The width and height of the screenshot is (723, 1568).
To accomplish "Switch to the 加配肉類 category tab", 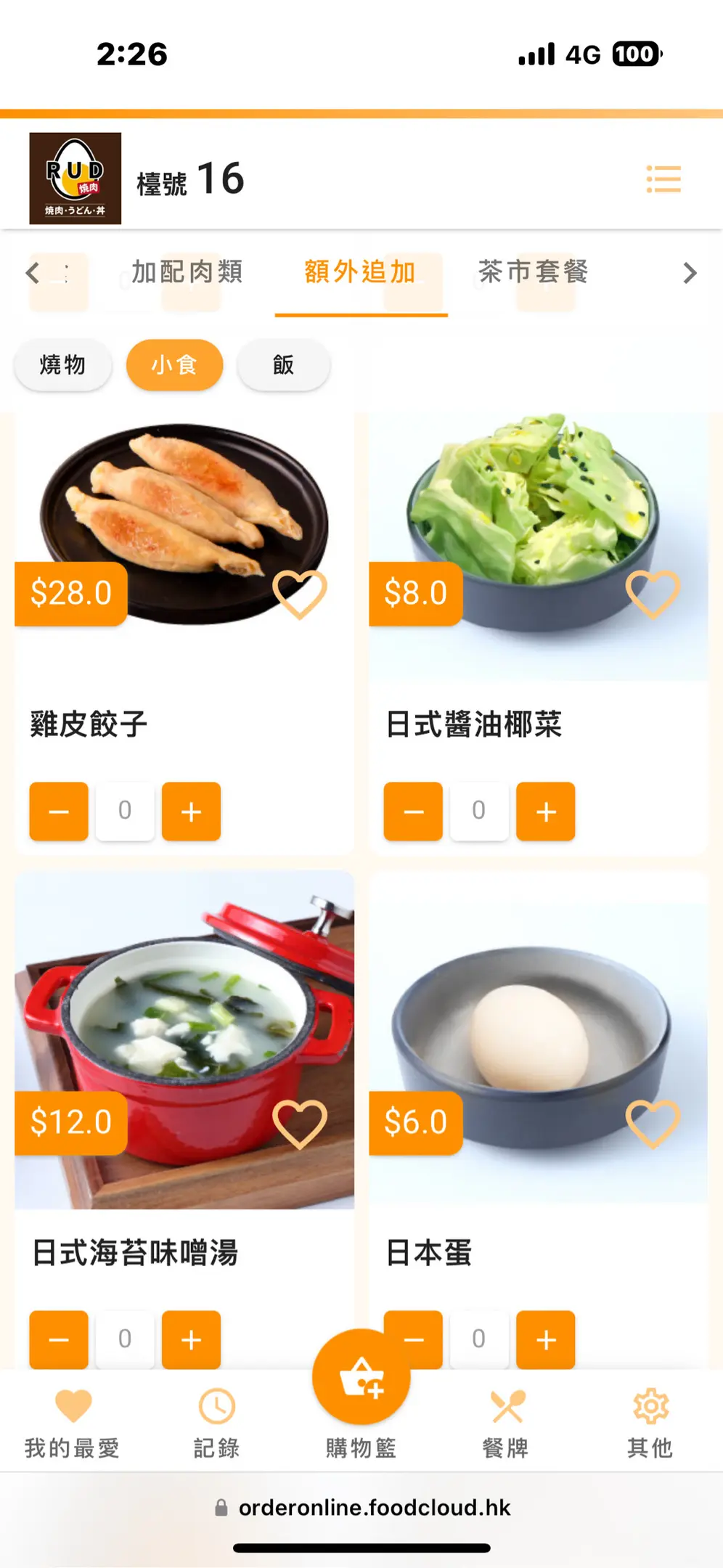I will click(x=187, y=272).
